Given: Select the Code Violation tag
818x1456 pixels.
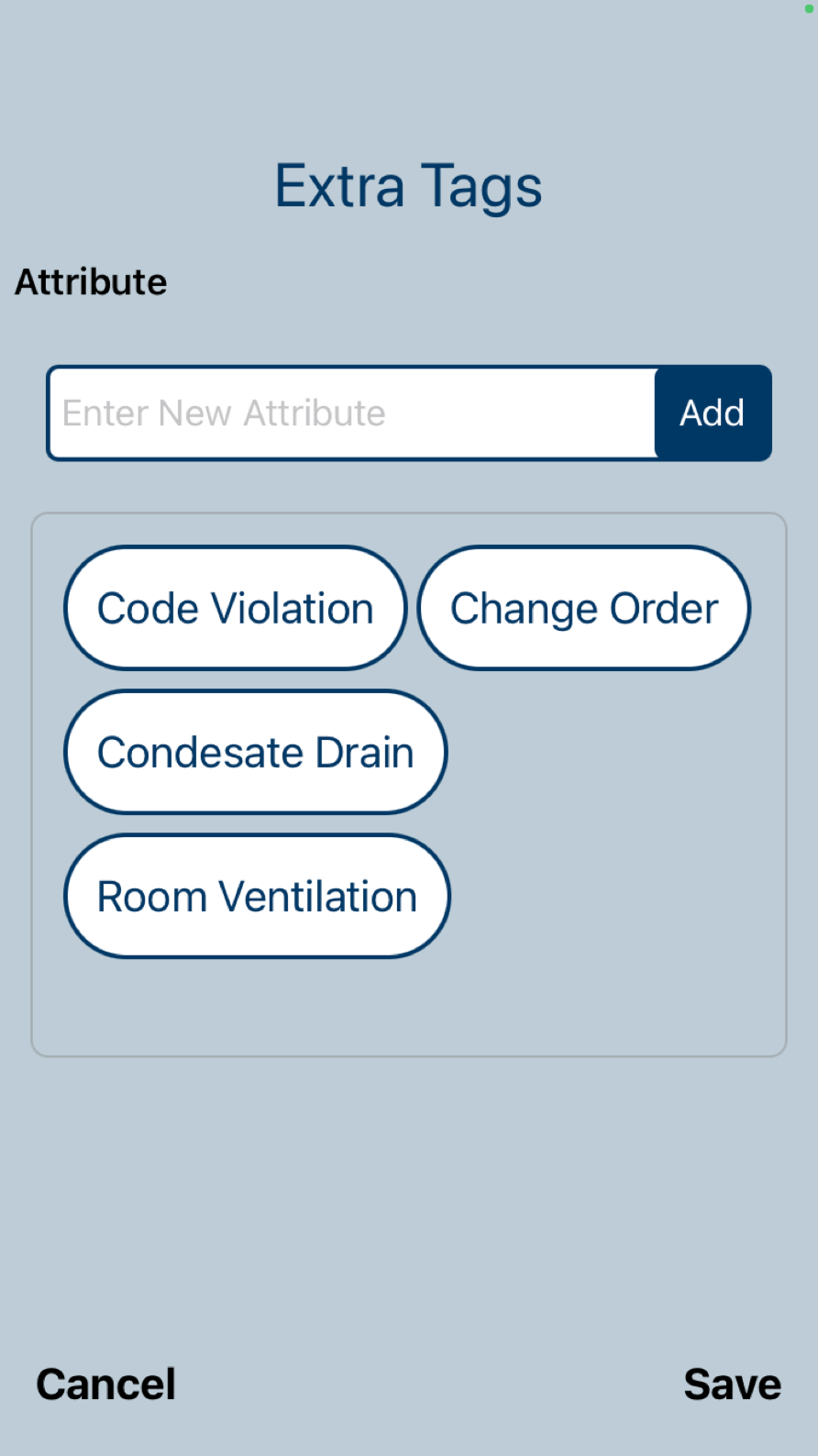Looking at the screenshot, I should point(235,609).
